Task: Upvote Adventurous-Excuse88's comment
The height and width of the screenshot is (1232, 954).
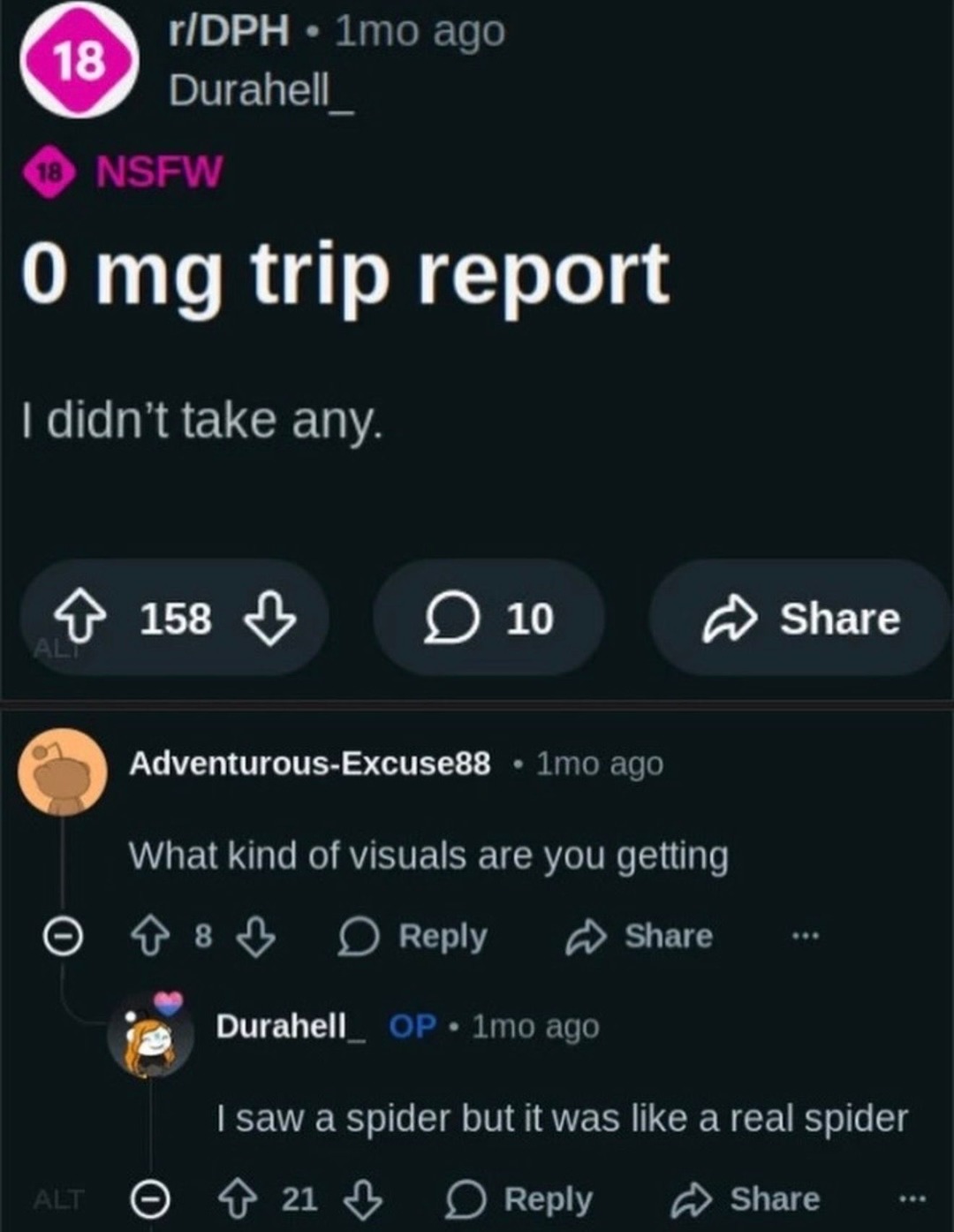Action: pyautogui.click(x=152, y=937)
